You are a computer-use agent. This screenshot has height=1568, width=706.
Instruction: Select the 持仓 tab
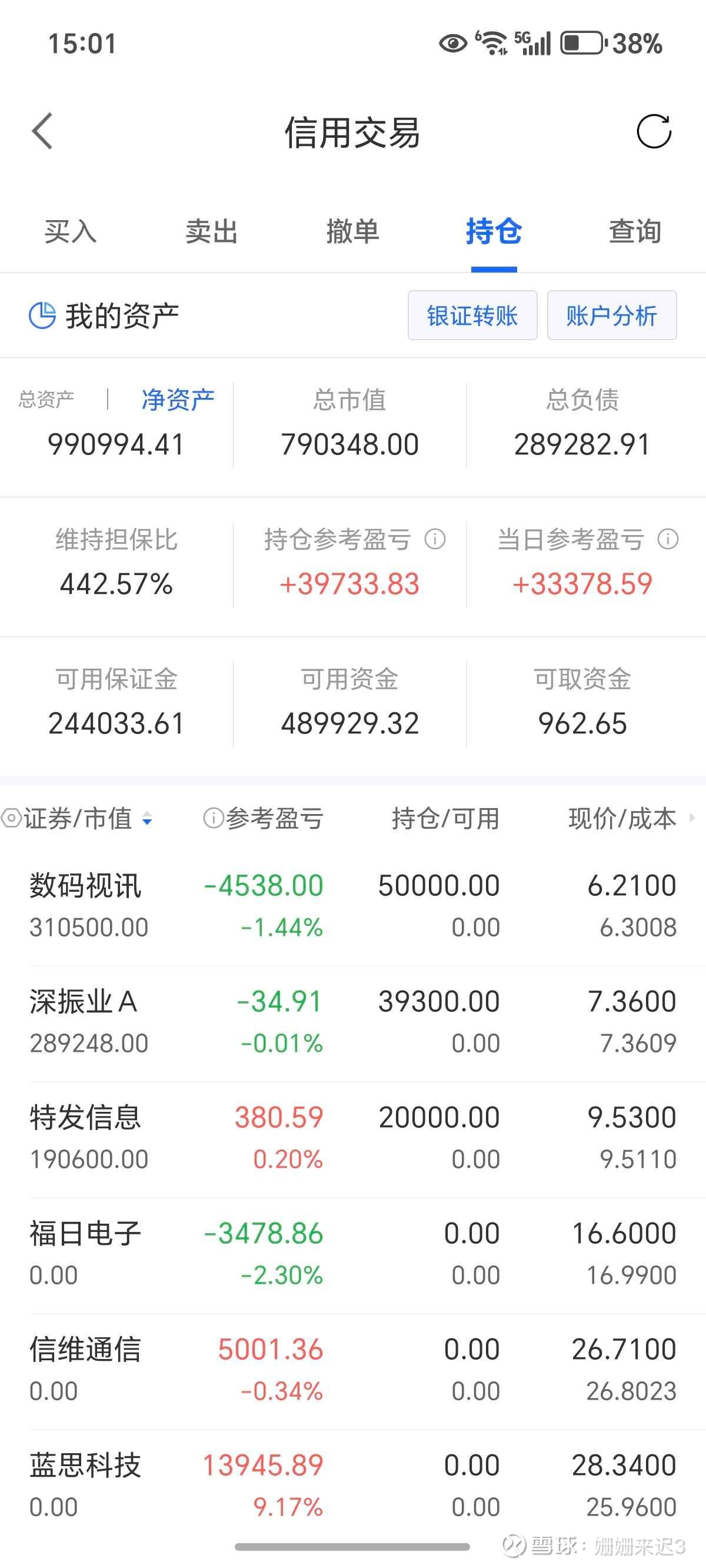(494, 232)
